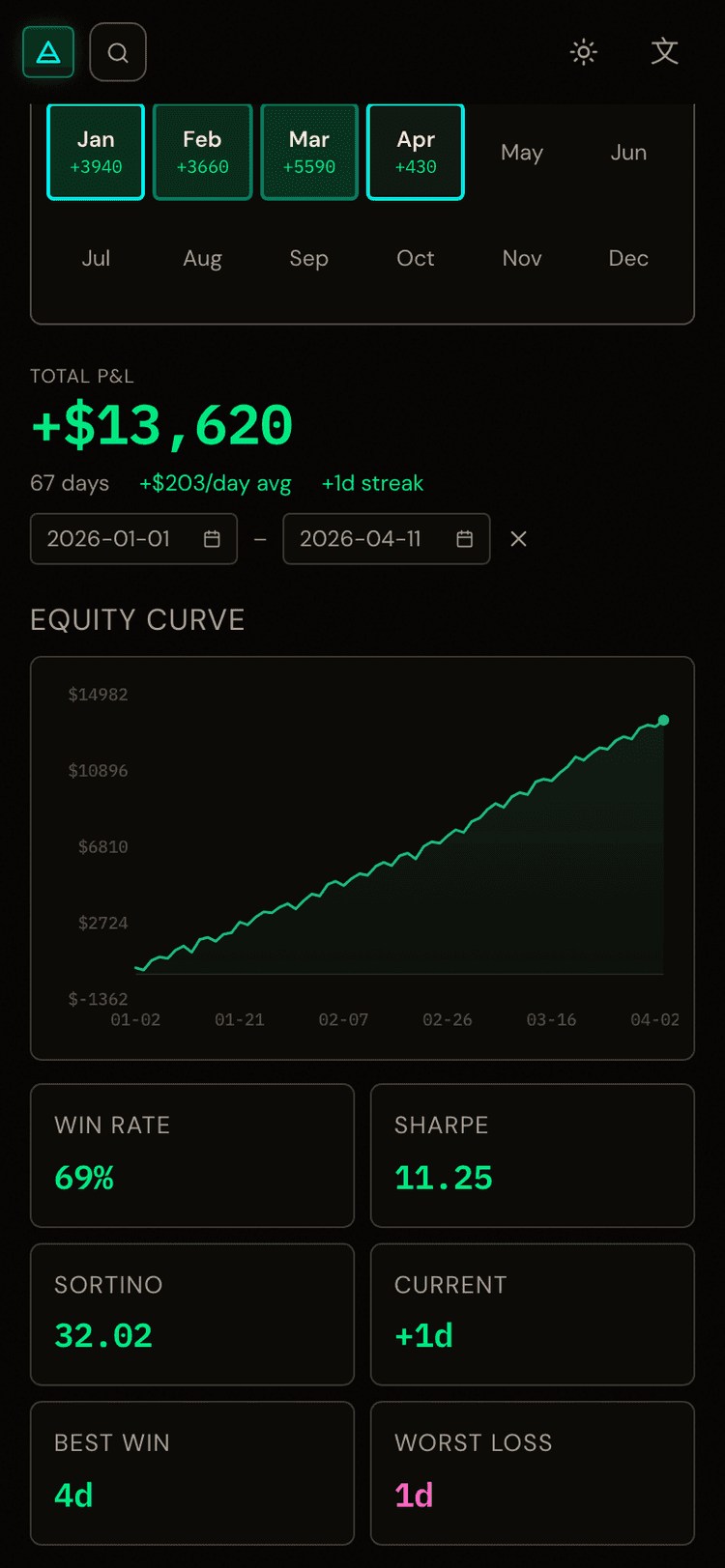Open search using the magnifier icon

click(117, 51)
